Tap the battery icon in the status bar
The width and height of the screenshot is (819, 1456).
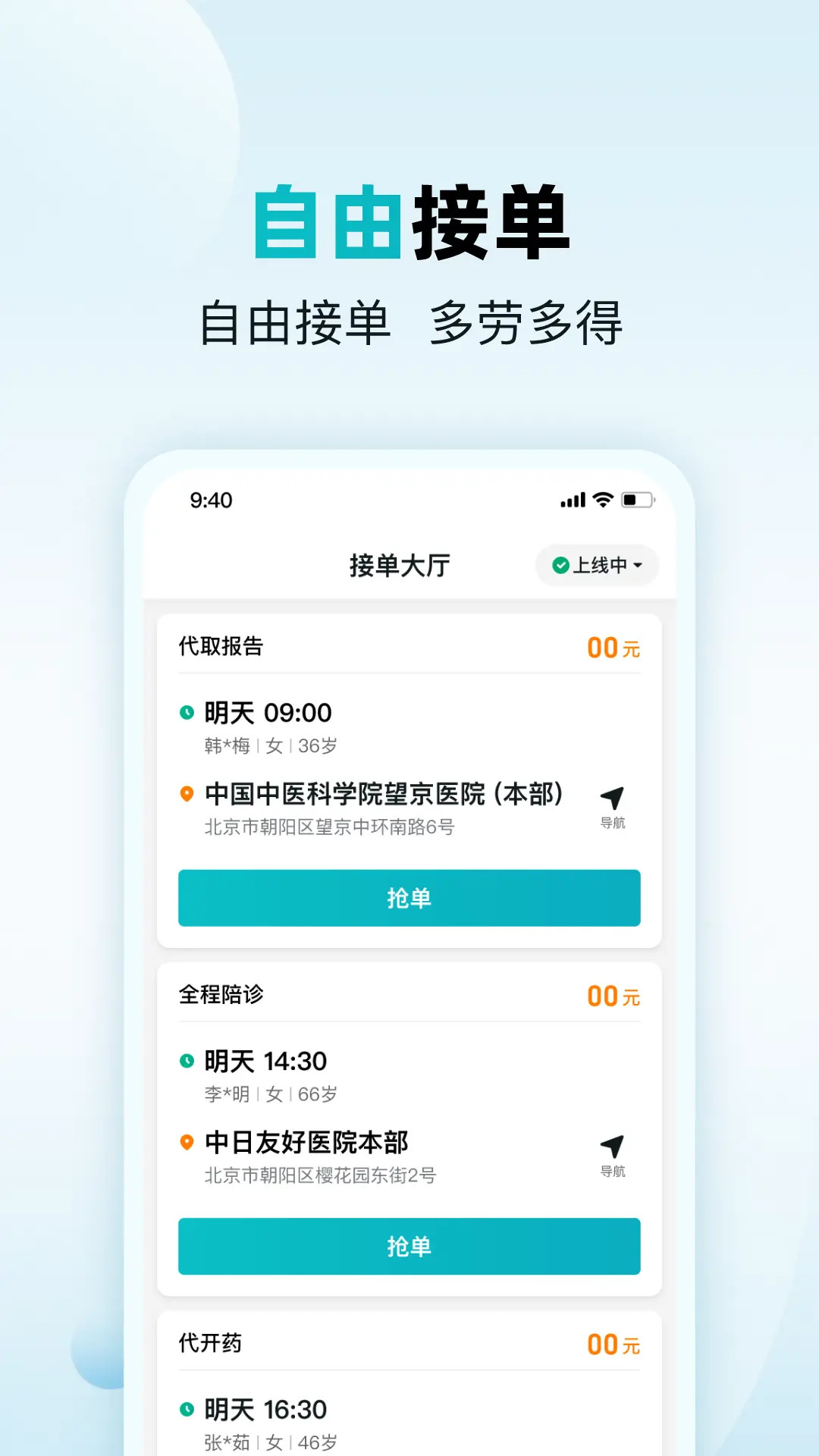pyautogui.click(x=637, y=500)
